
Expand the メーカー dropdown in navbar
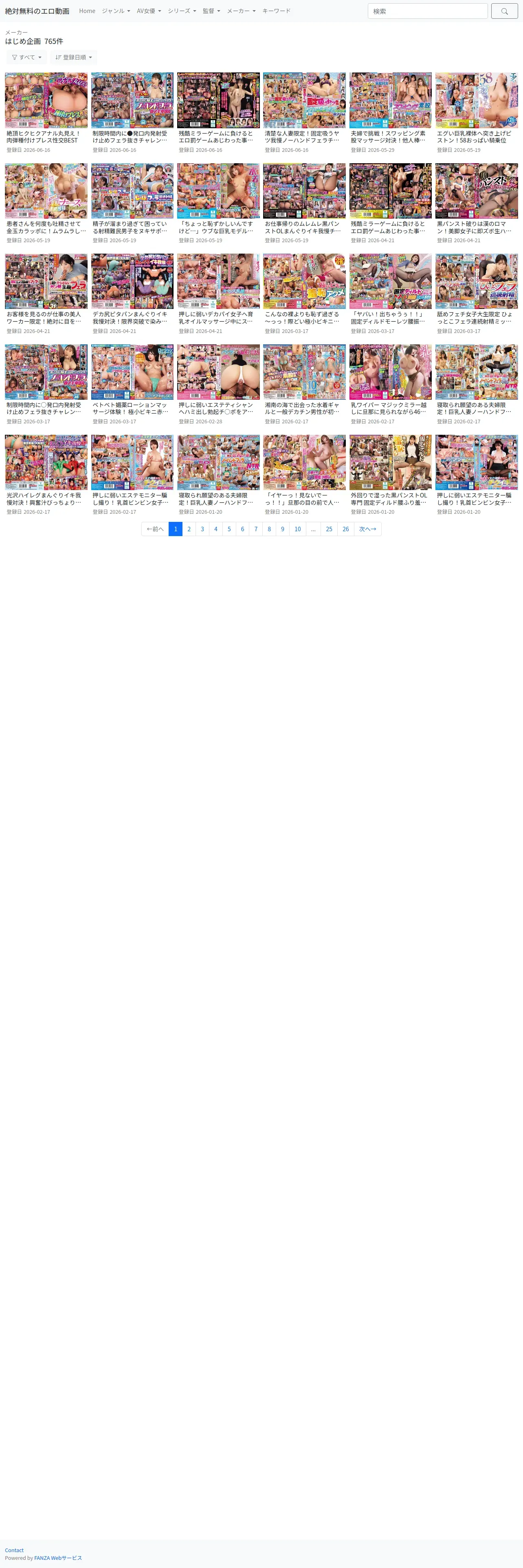pyautogui.click(x=241, y=11)
